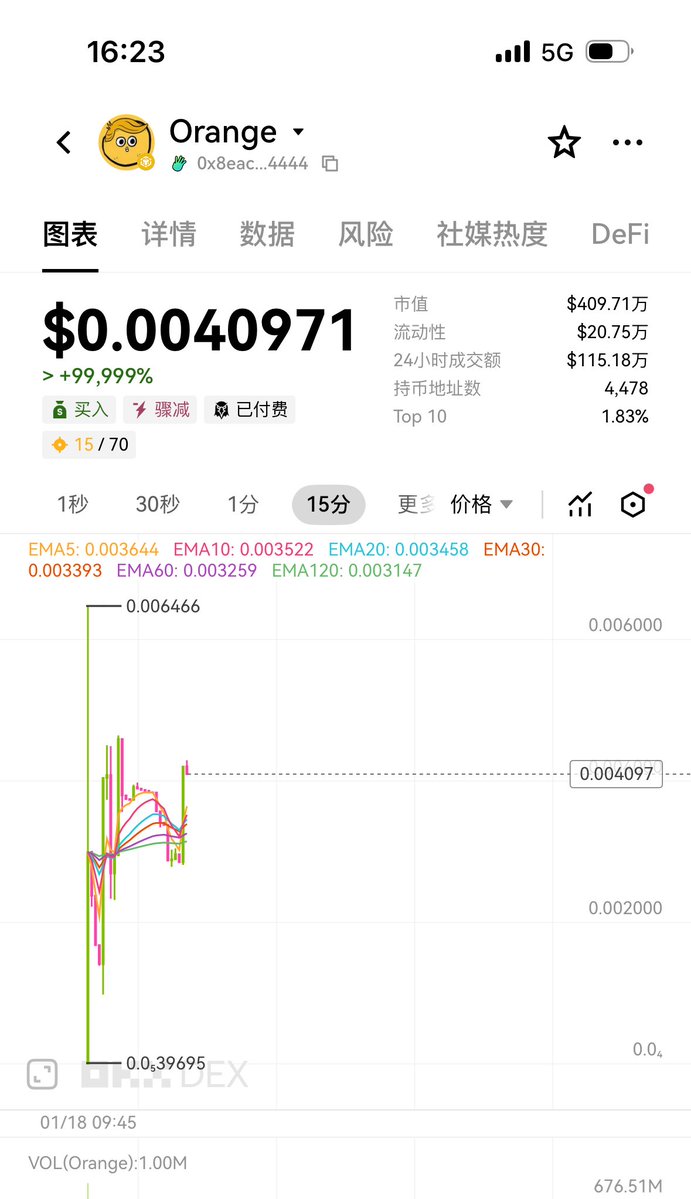Open the 风险 tab
The image size is (691, 1199).
click(365, 235)
